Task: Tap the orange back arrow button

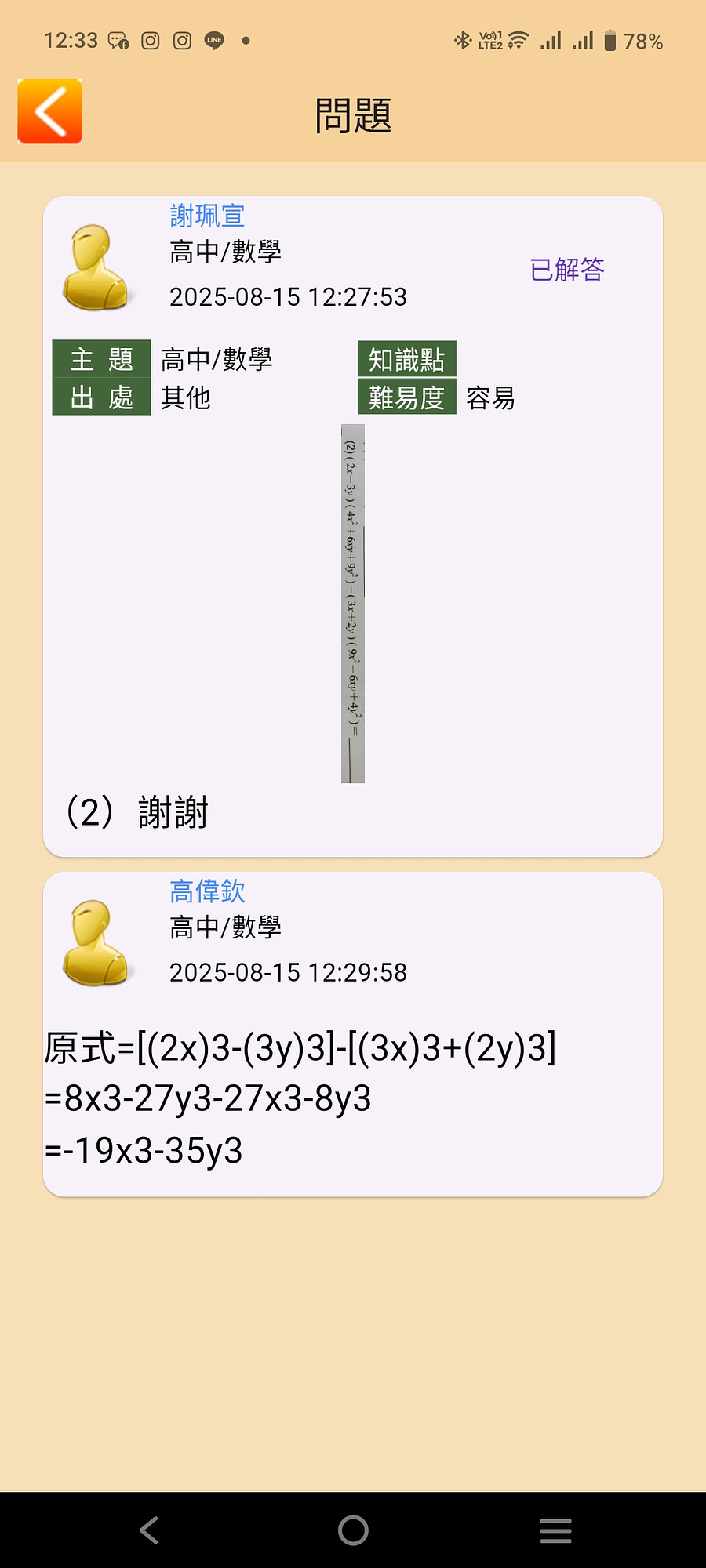Action: (50, 111)
